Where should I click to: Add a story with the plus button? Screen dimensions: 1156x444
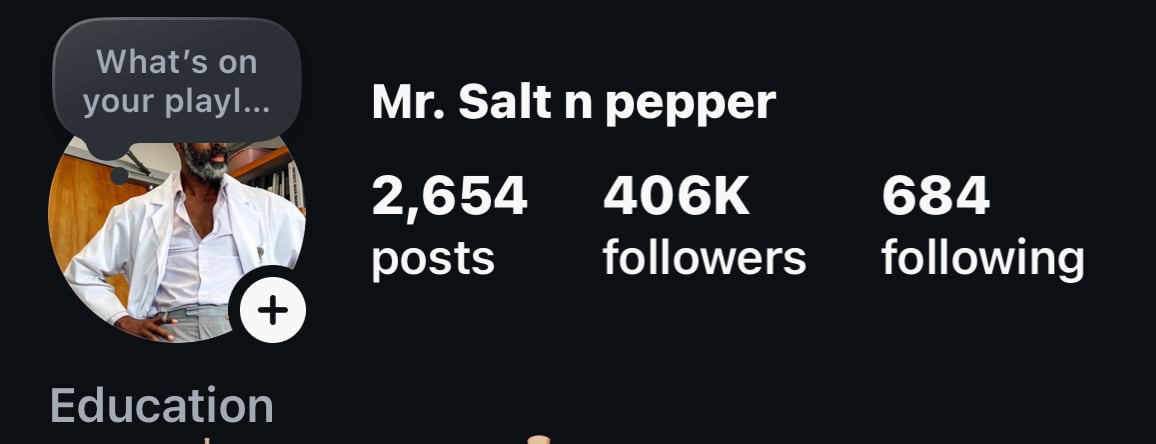273,309
